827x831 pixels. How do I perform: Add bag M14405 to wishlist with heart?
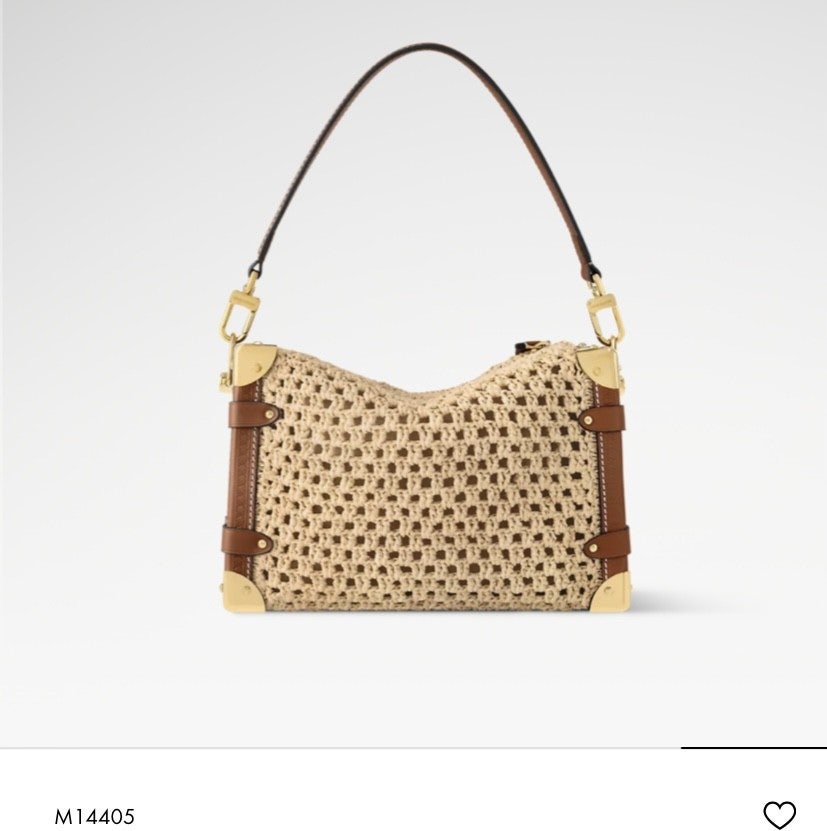pos(779,814)
